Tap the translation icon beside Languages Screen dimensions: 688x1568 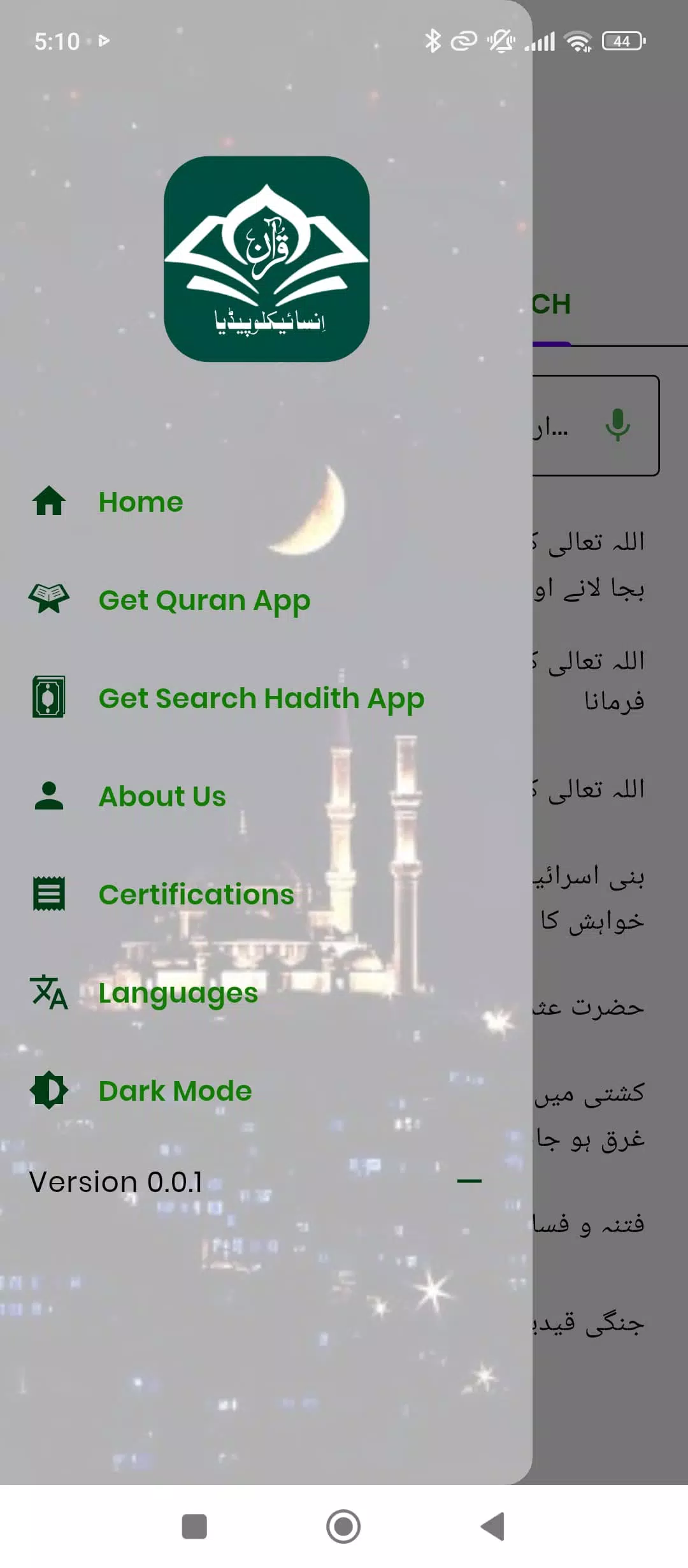(48, 992)
